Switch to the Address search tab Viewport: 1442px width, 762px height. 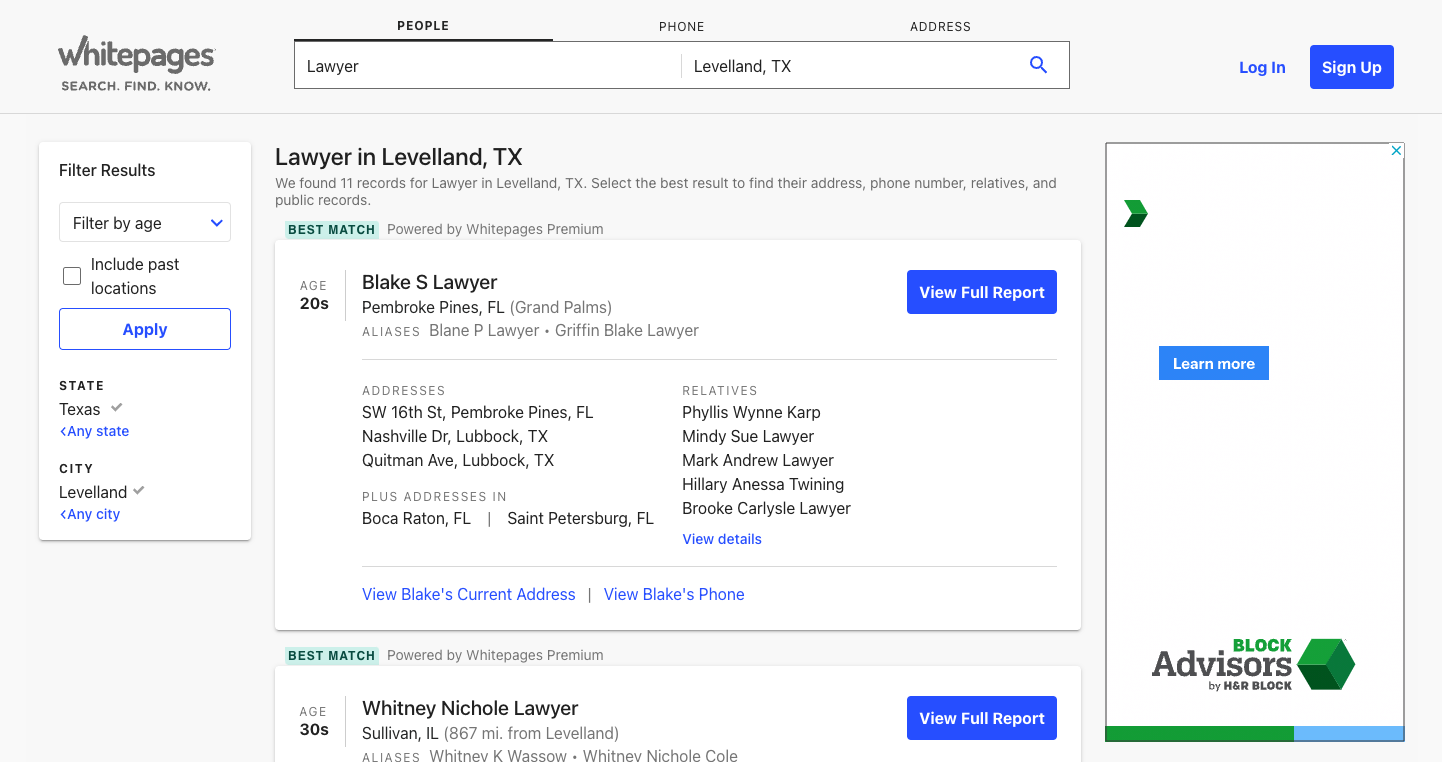click(x=939, y=27)
